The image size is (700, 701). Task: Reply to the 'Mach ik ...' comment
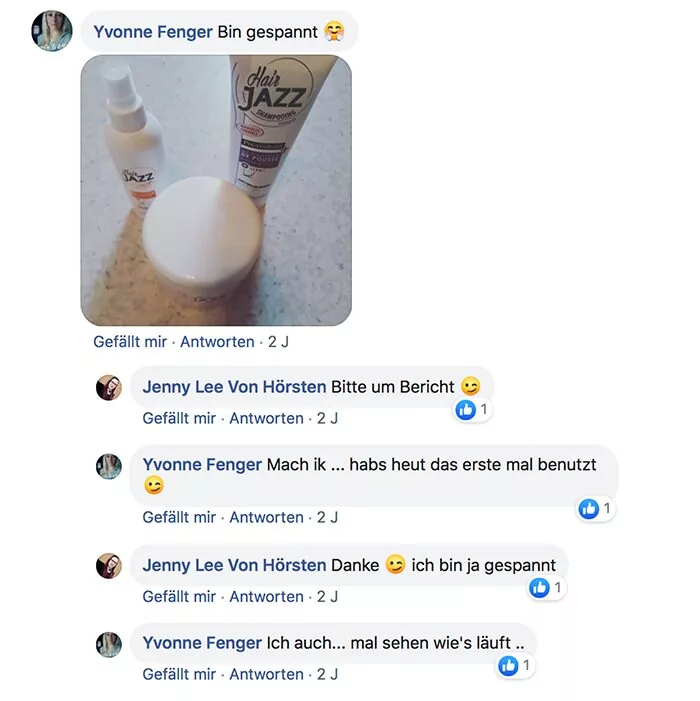[266, 517]
